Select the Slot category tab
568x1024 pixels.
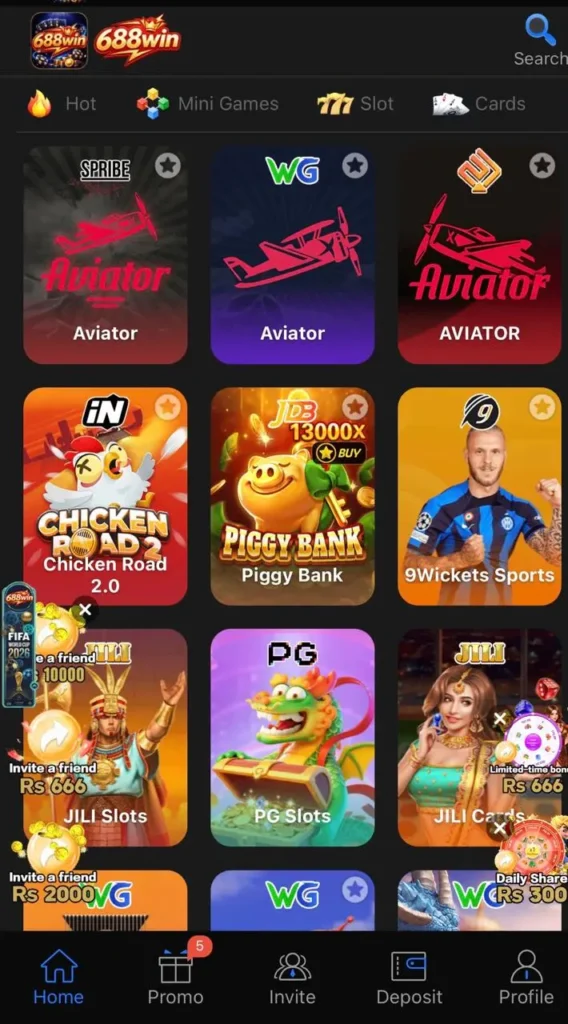pyautogui.click(x=355, y=104)
